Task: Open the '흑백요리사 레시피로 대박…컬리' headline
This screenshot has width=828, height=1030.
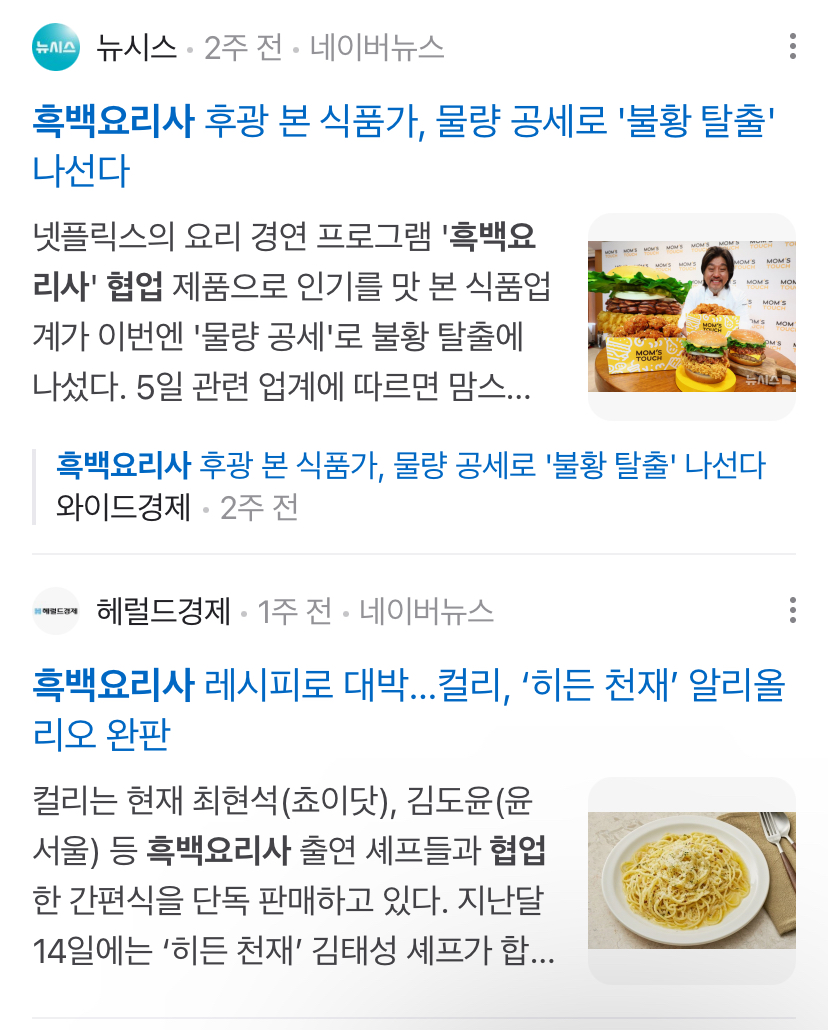Action: (400, 712)
